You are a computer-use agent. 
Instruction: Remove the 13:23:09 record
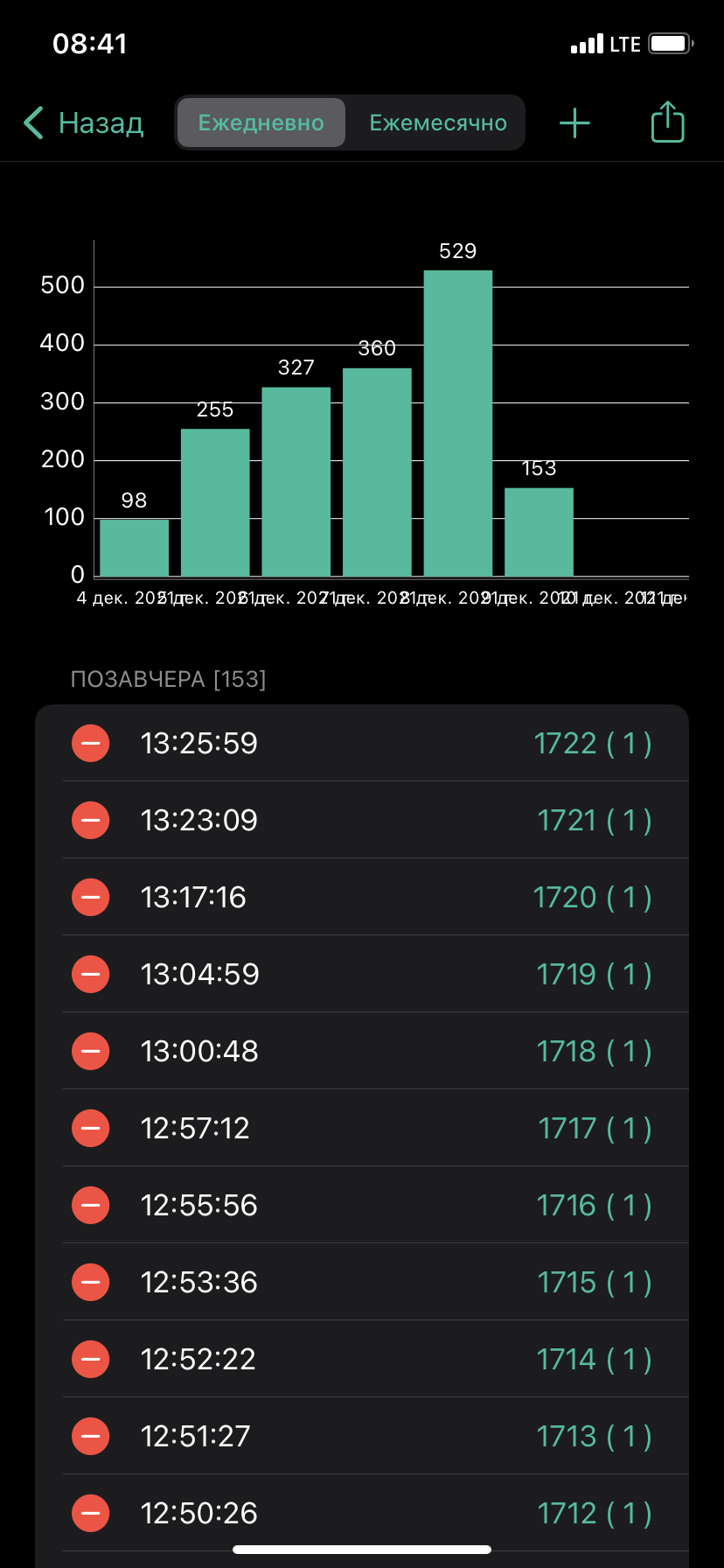[x=90, y=821]
